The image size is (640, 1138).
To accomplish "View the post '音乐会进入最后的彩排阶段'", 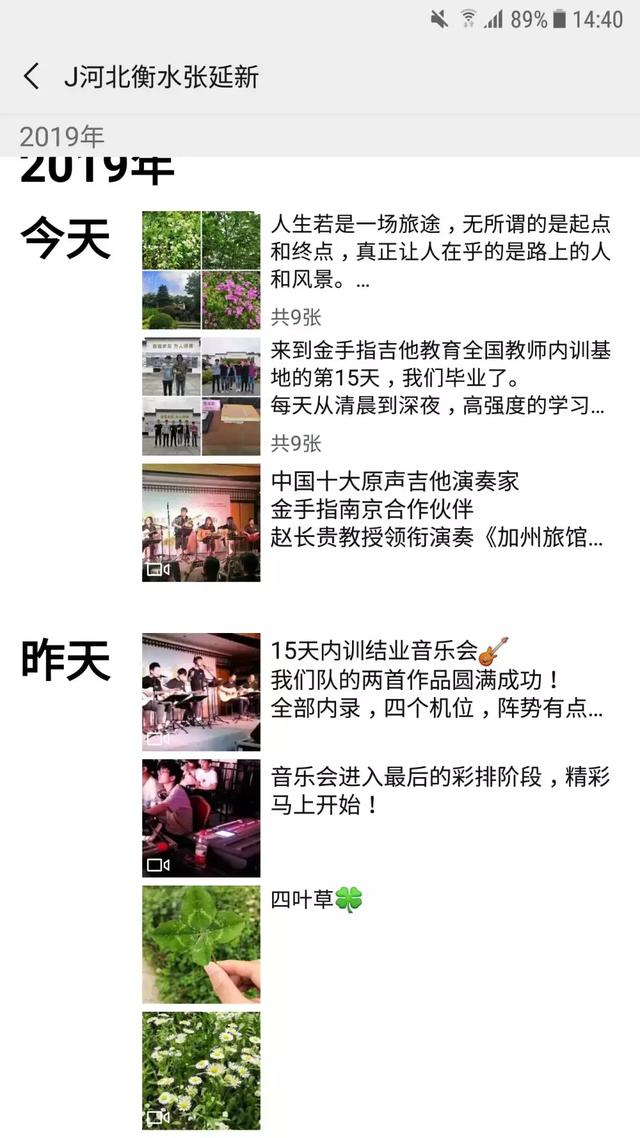I will 201,817.
